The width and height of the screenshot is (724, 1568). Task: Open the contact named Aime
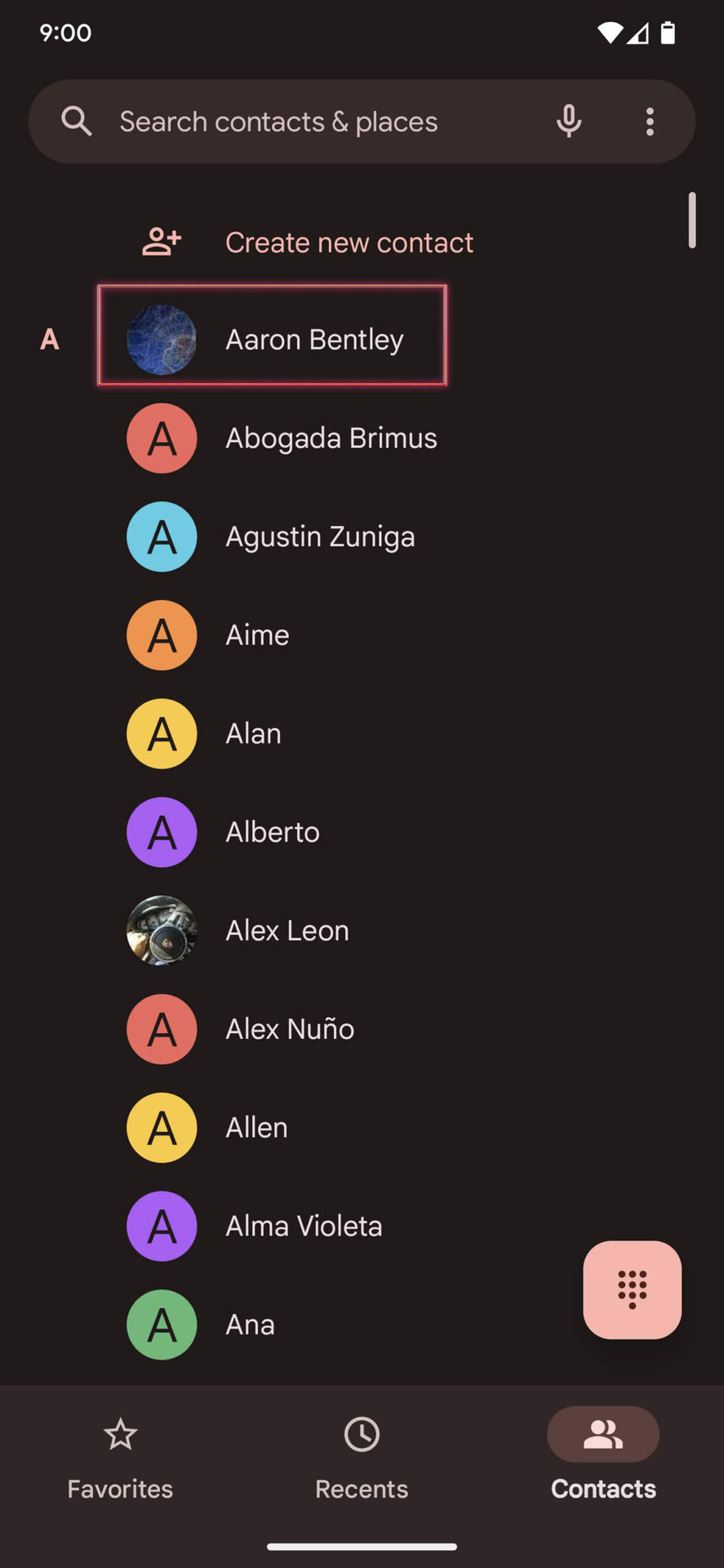click(257, 635)
